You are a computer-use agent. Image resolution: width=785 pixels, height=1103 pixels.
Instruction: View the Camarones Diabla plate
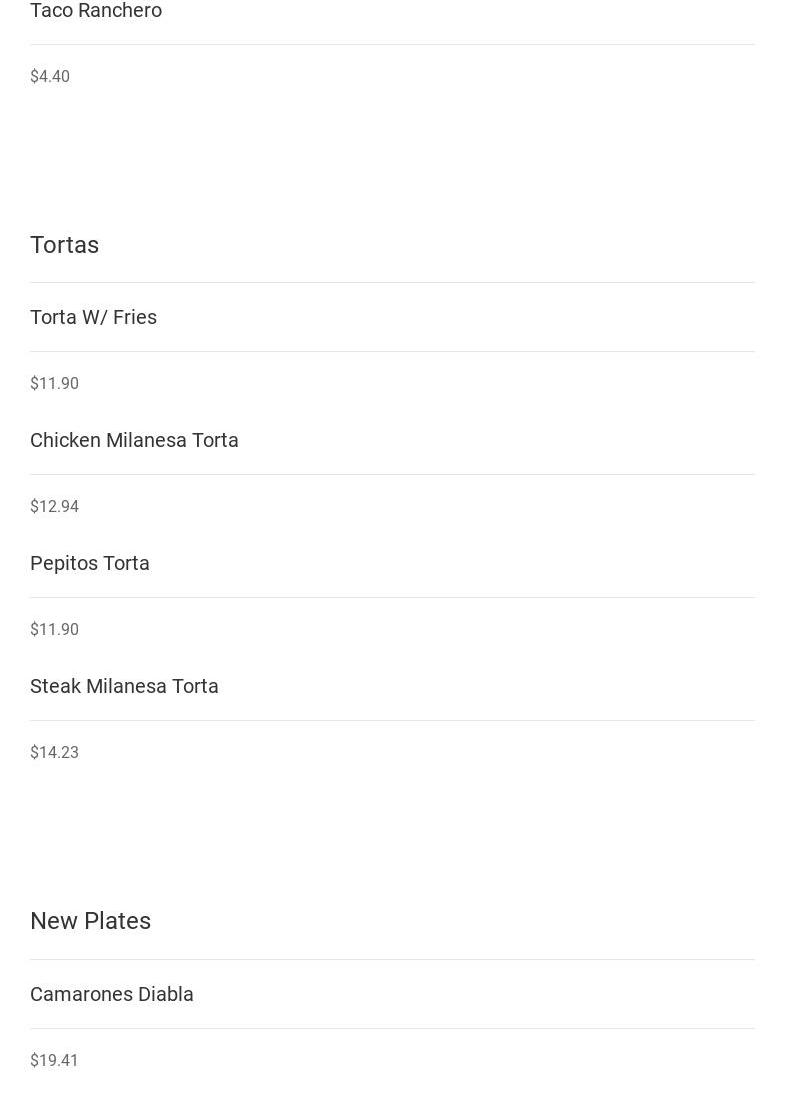112,994
